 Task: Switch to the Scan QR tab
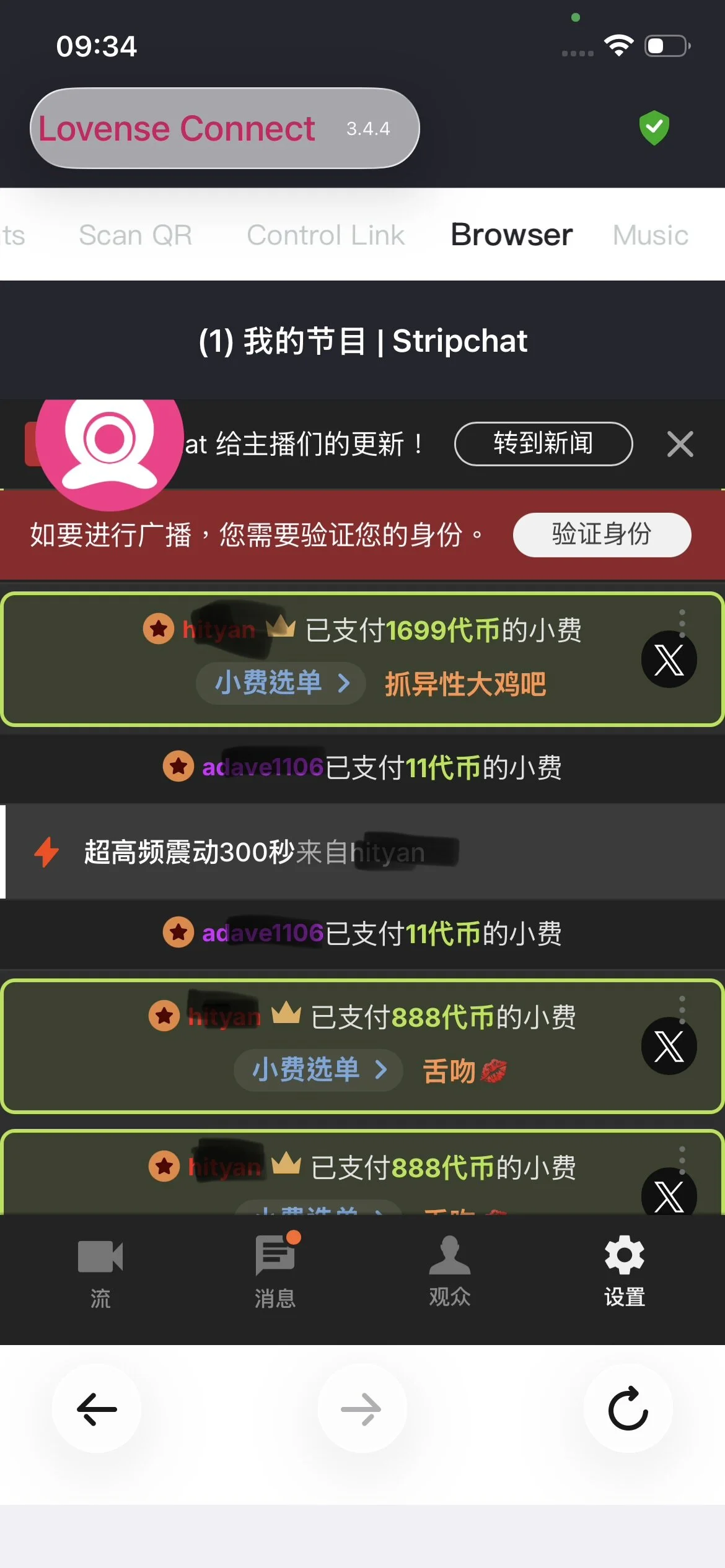point(135,235)
